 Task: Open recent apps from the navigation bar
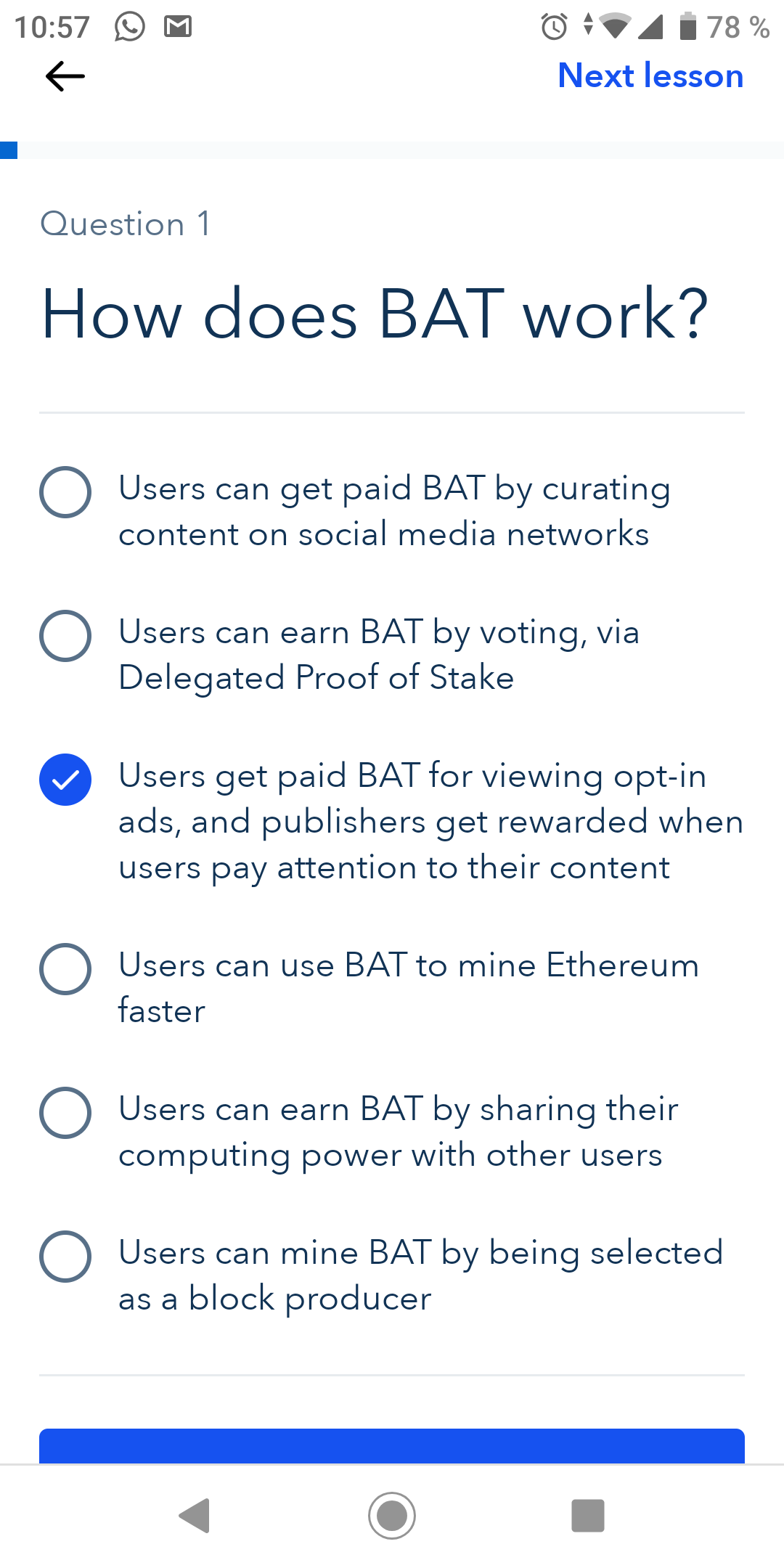point(588,1516)
